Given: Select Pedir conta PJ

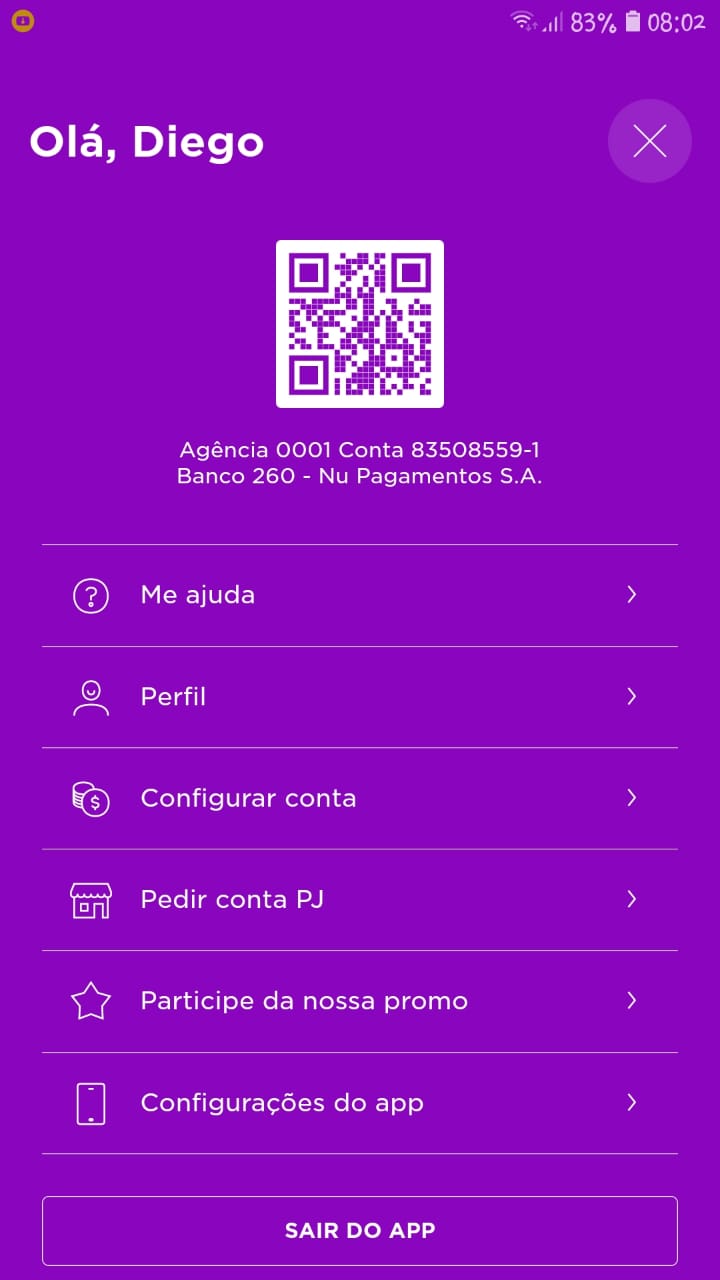Looking at the screenshot, I should [x=359, y=900].
